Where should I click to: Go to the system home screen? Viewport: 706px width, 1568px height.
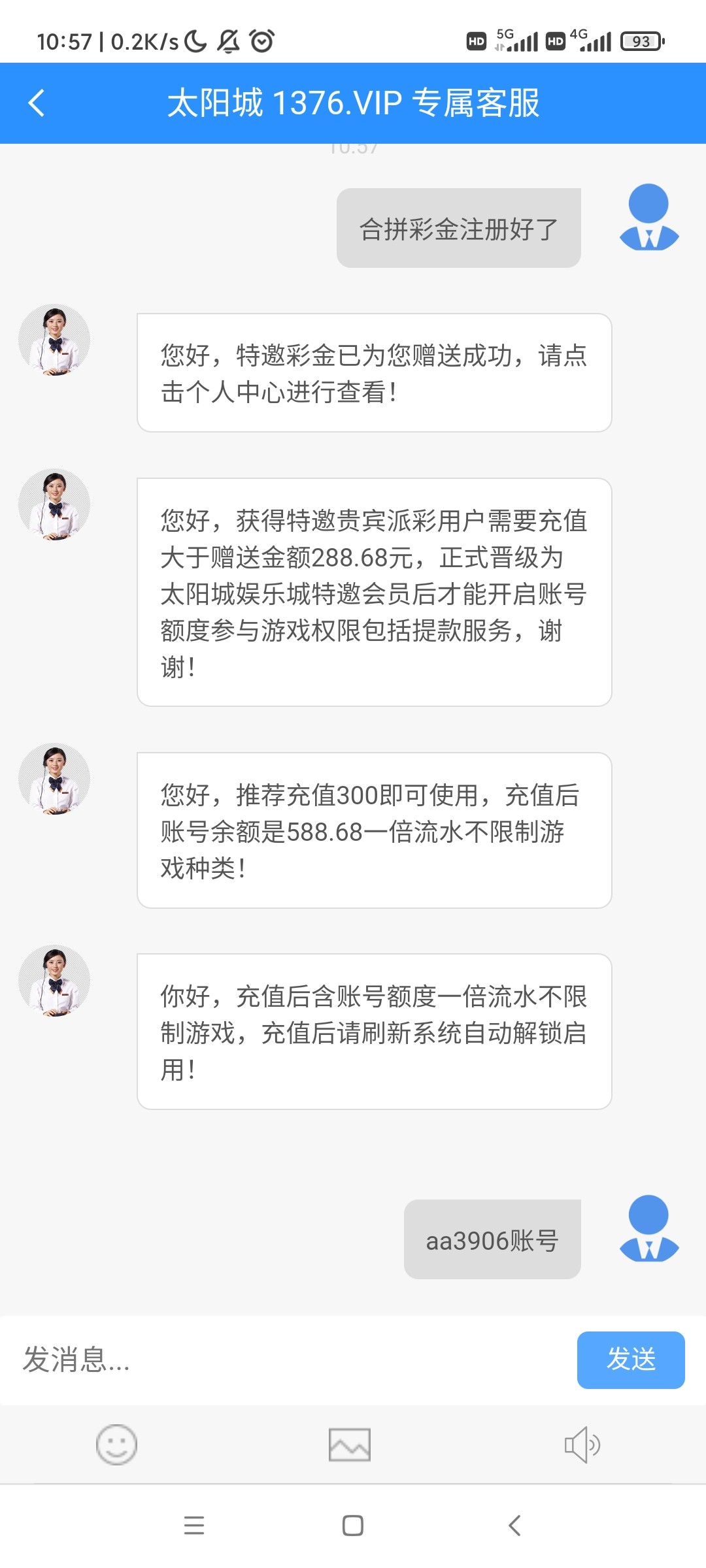(x=353, y=1526)
